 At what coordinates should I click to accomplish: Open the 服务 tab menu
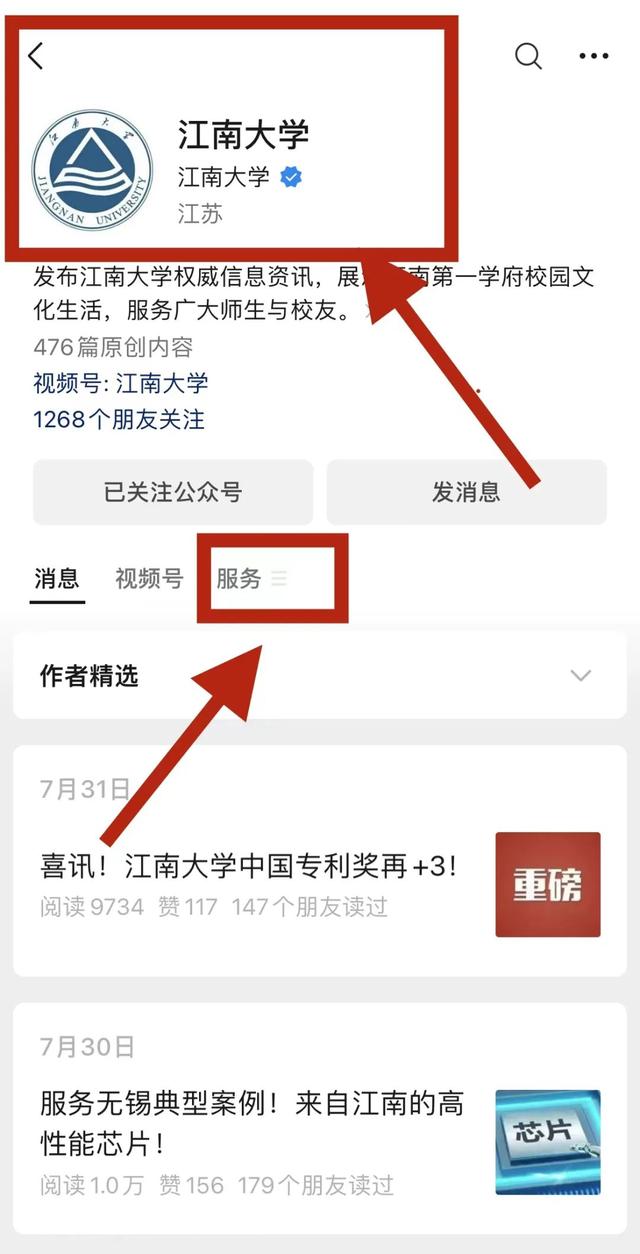[x=252, y=579]
